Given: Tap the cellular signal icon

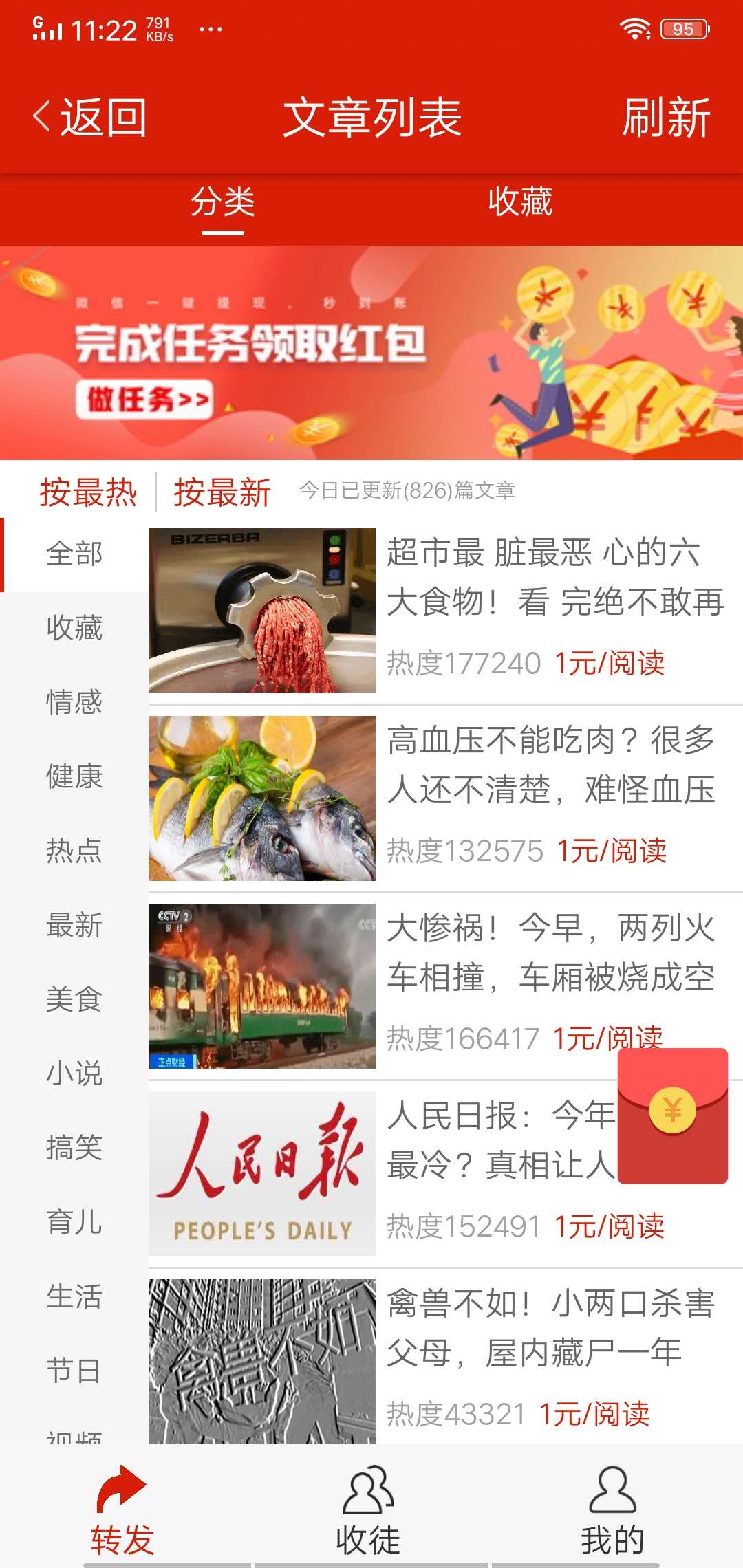Looking at the screenshot, I should click(48, 28).
